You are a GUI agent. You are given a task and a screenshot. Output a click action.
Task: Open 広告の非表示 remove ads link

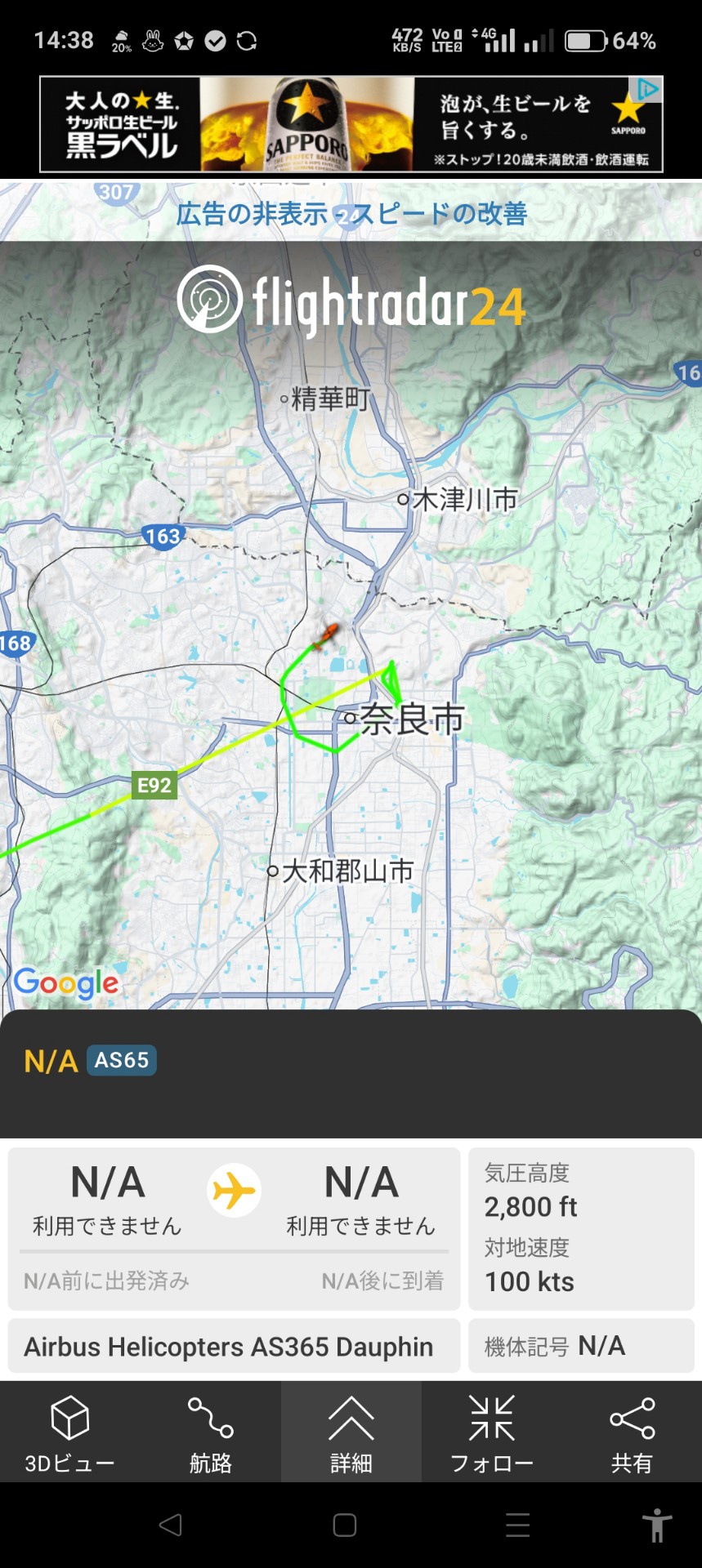pyautogui.click(x=252, y=214)
